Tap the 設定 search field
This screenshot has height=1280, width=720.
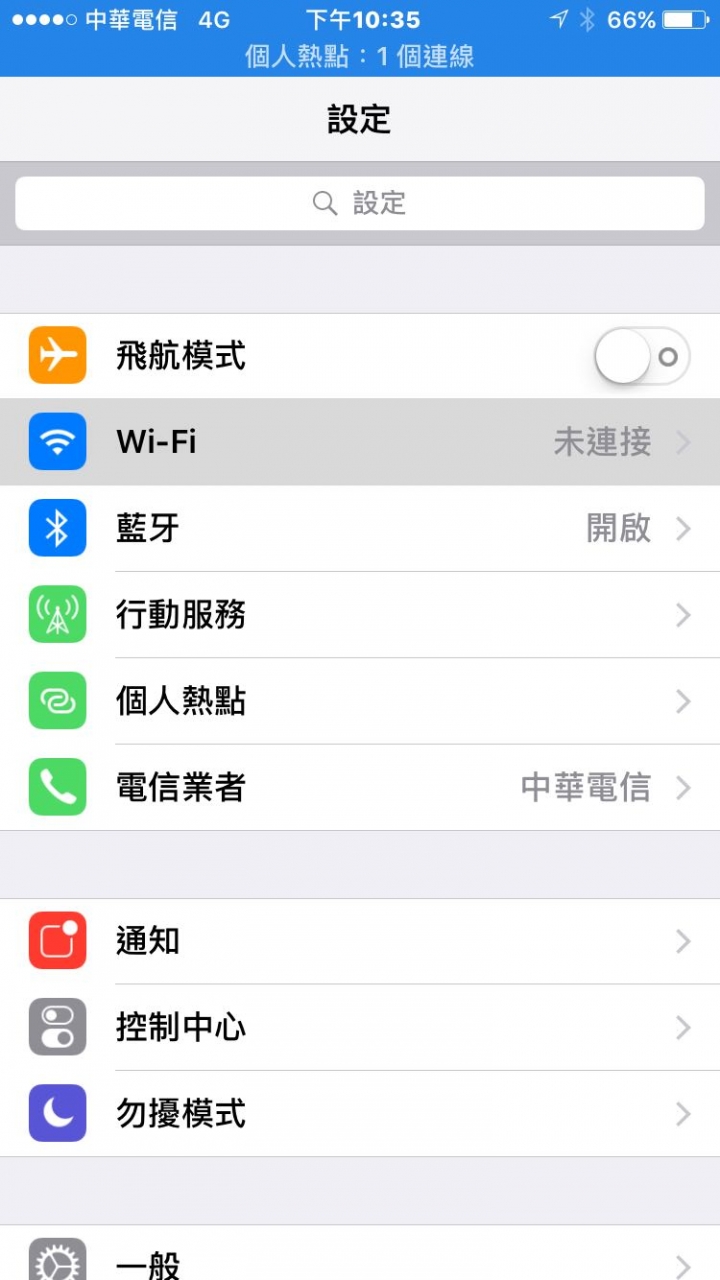[360, 203]
